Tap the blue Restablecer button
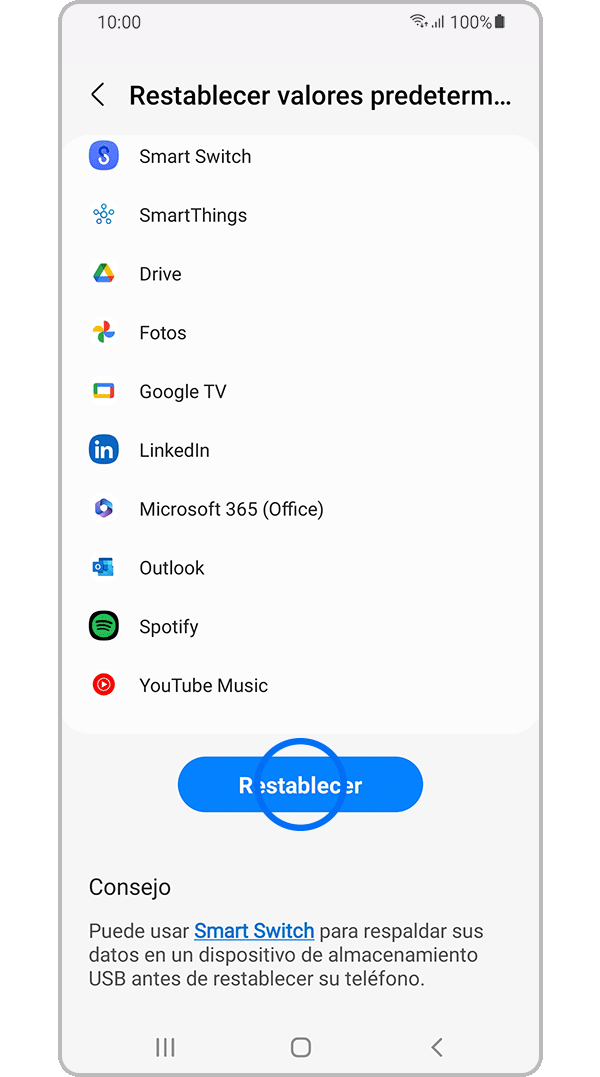The image size is (600, 1077). click(x=300, y=785)
